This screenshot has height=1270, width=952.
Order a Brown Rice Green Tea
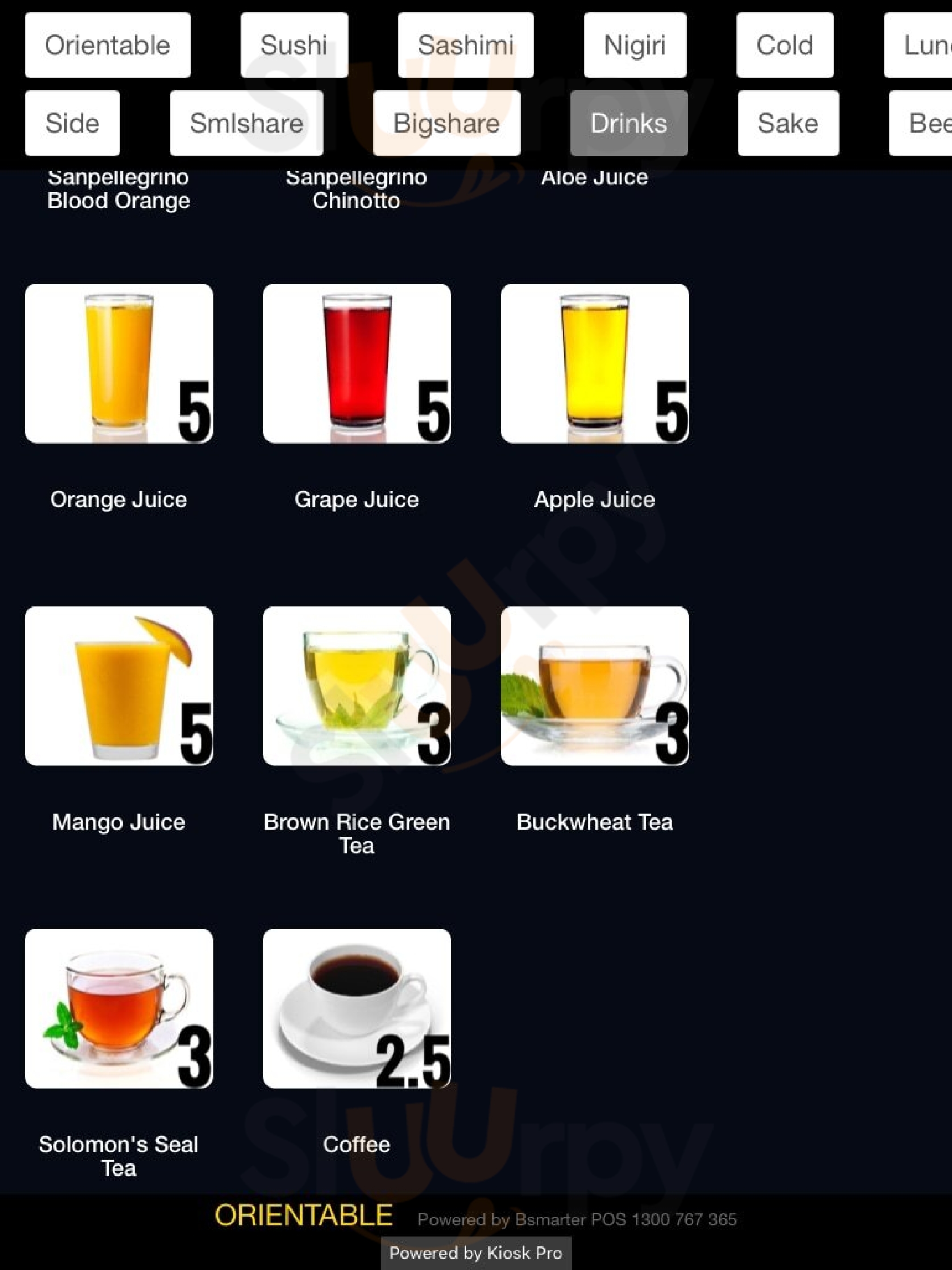(356, 686)
